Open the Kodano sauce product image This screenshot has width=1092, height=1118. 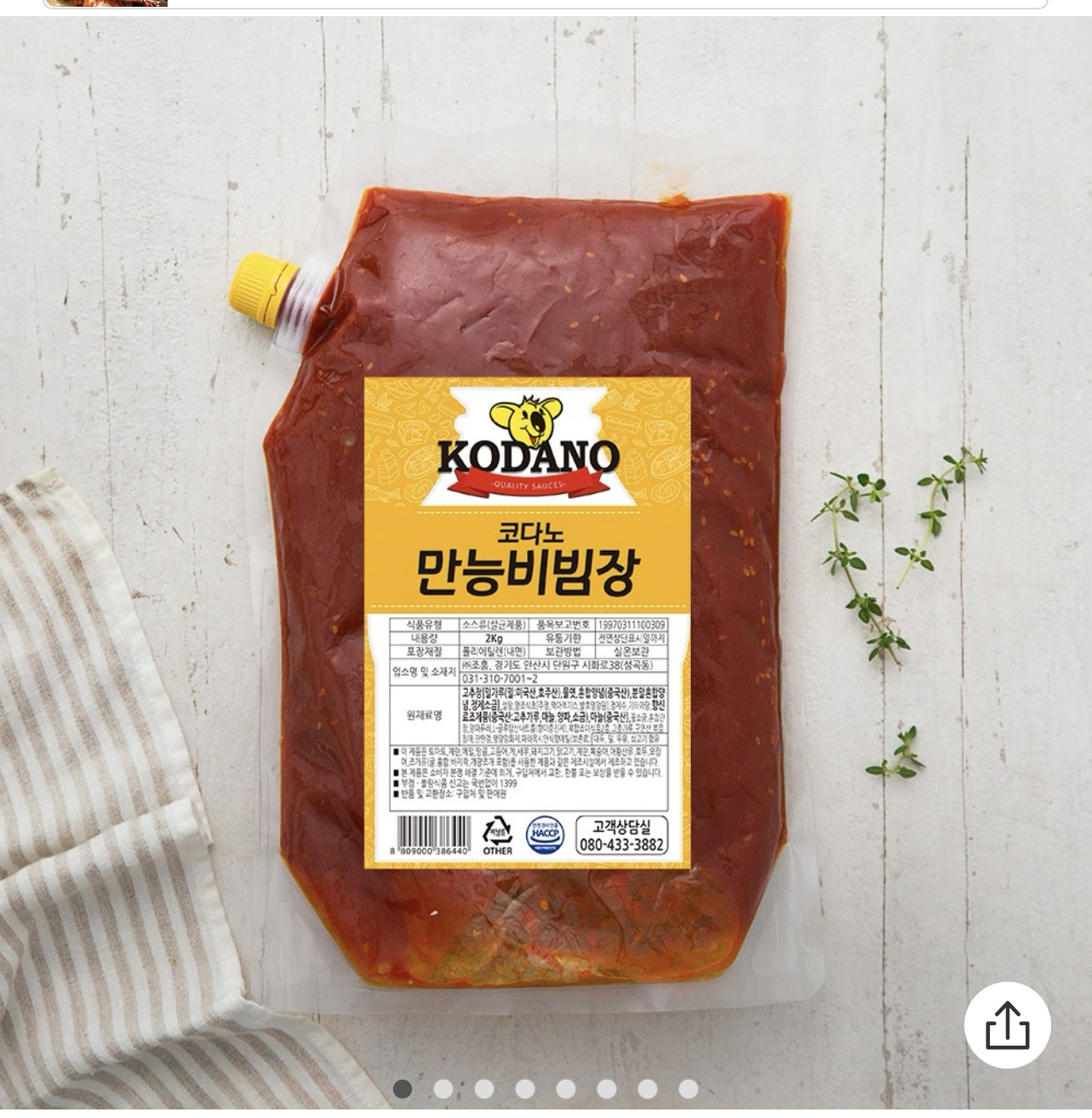[546, 562]
